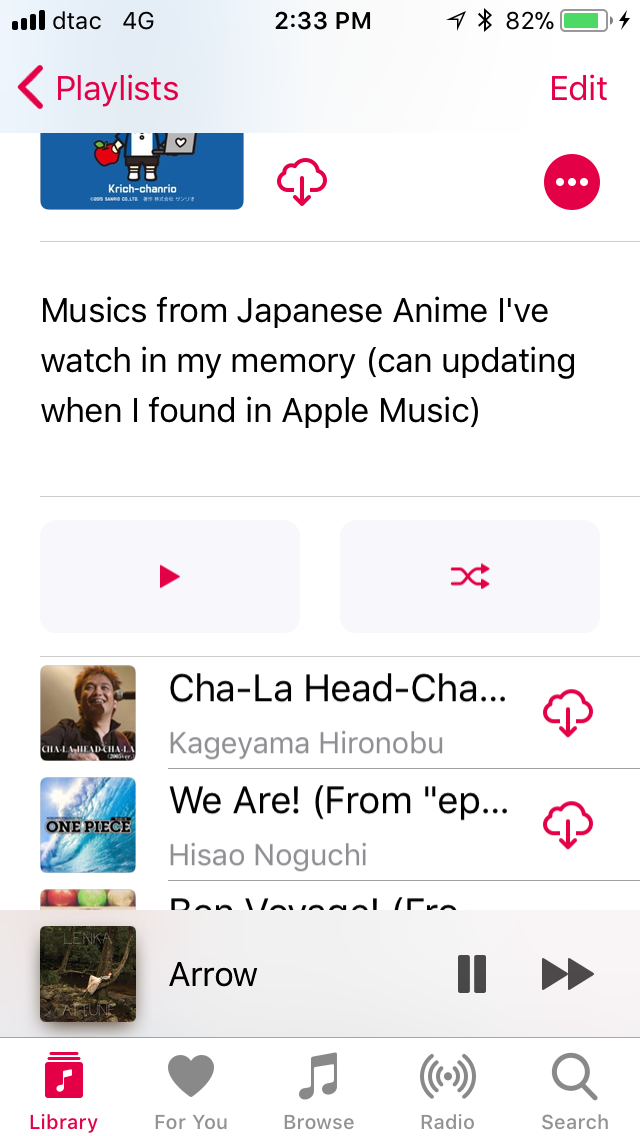
Task: Select the Library tab
Action: (x=64, y=1092)
